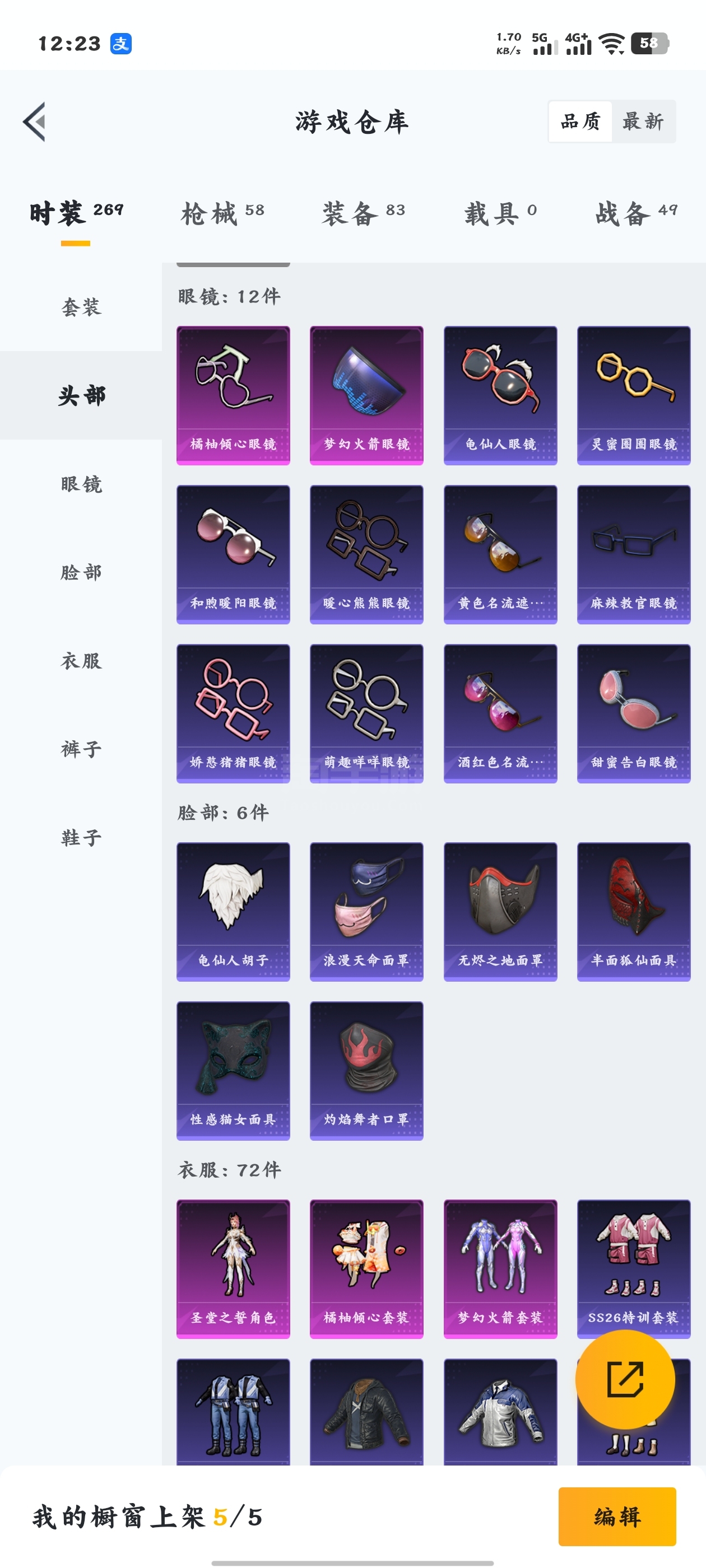The height and width of the screenshot is (1568, 706).
Task: View the 龟仙人眼镜 item
Action: [500, 396]
